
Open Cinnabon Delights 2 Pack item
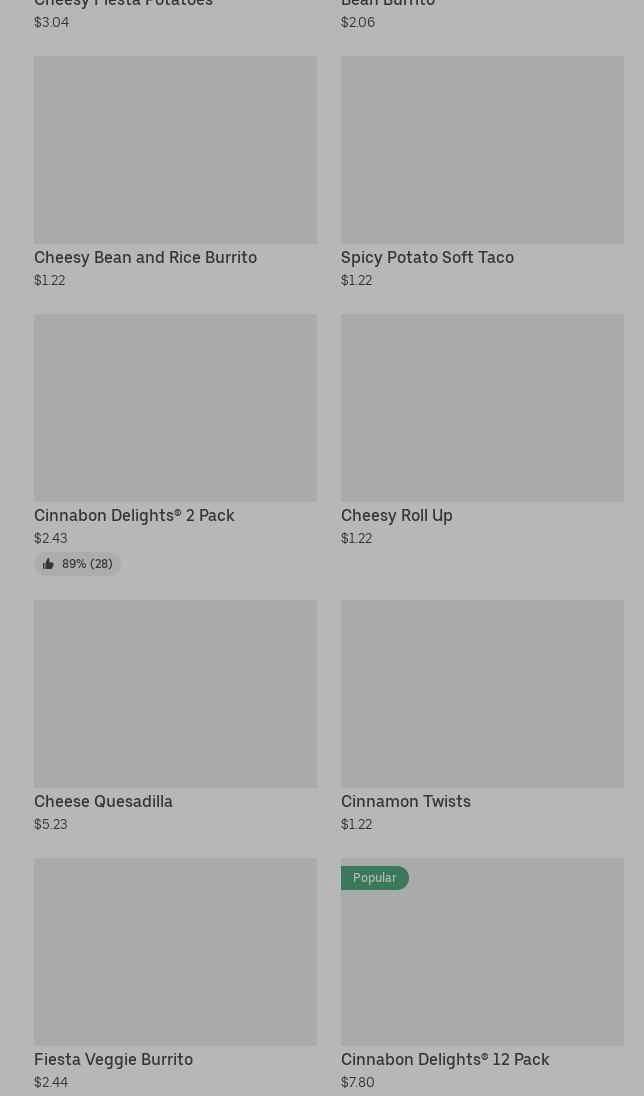click(175, 445)
